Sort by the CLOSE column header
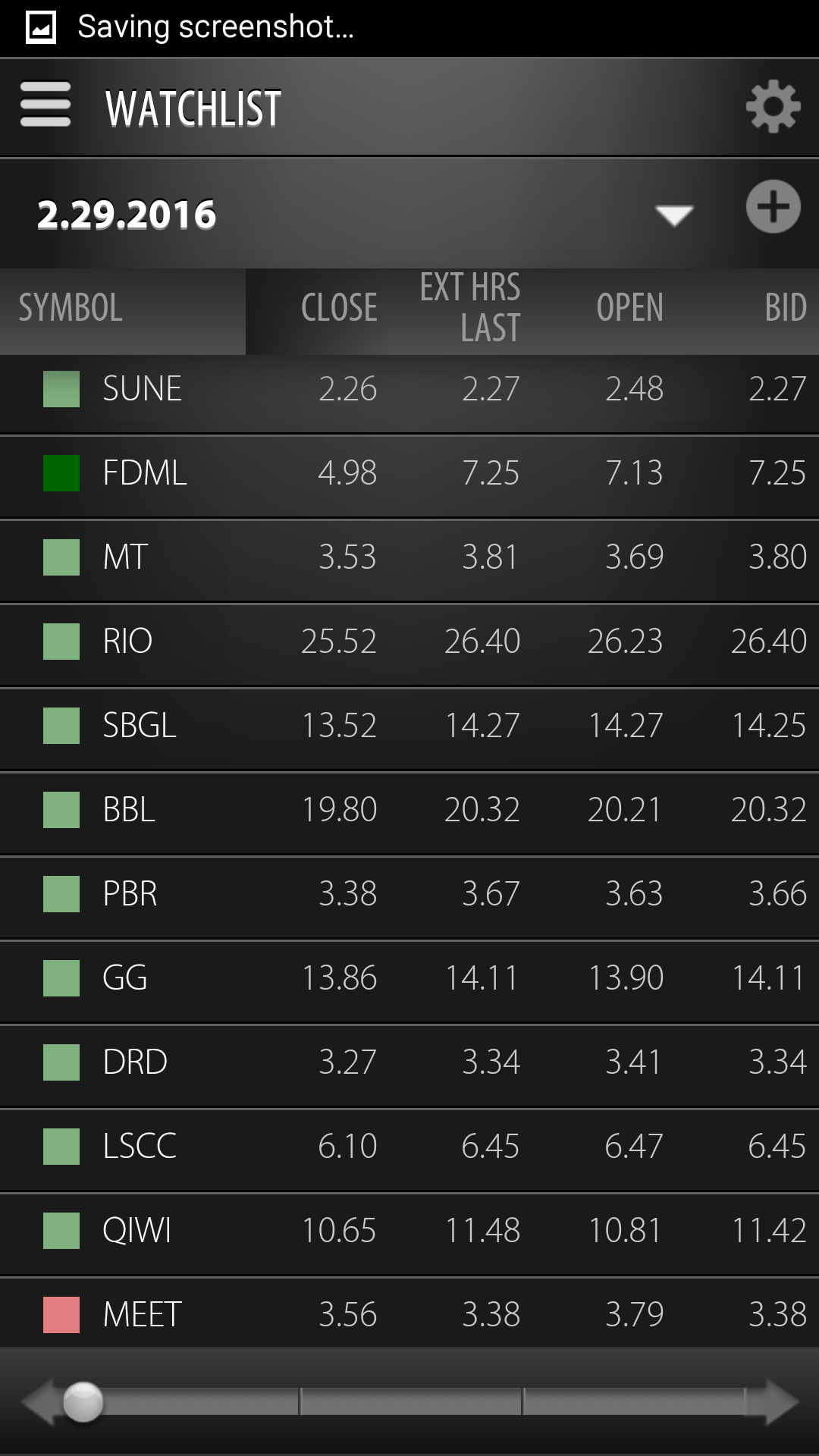Image resolution: width=819 pixels, height=1456 pixels. click(x=339, y=308)
